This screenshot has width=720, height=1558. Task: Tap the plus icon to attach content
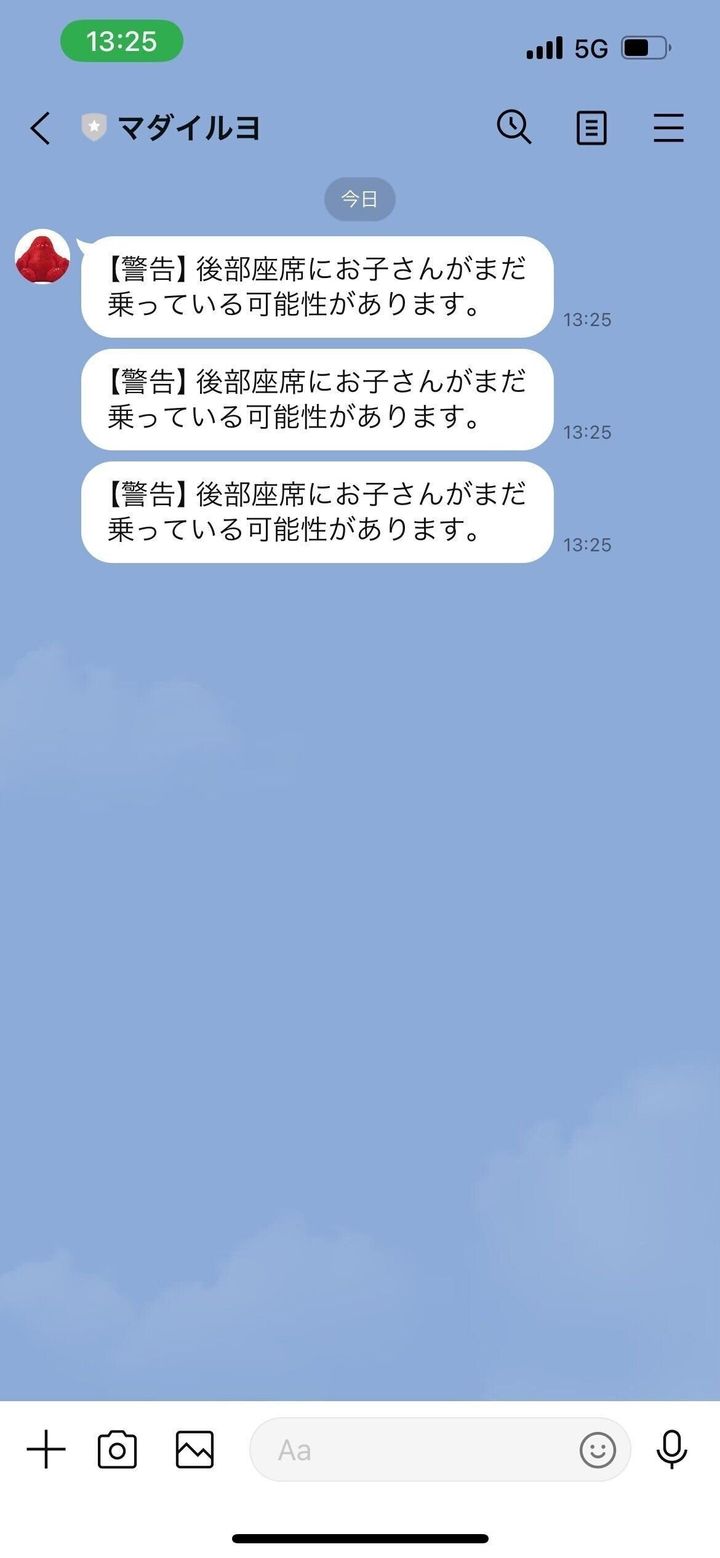pyautogui.click(x=45, y=1449)
